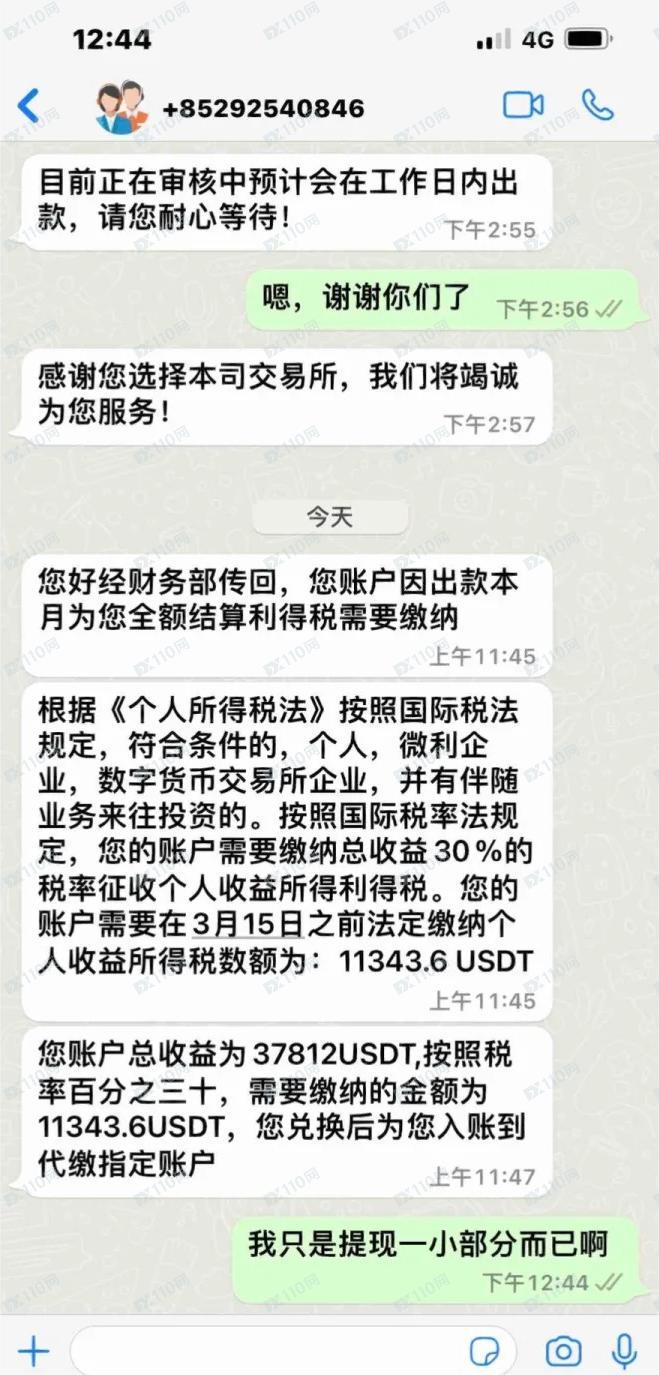Go back to the chat list
The image size is (659, 1375).
point(29,106)
